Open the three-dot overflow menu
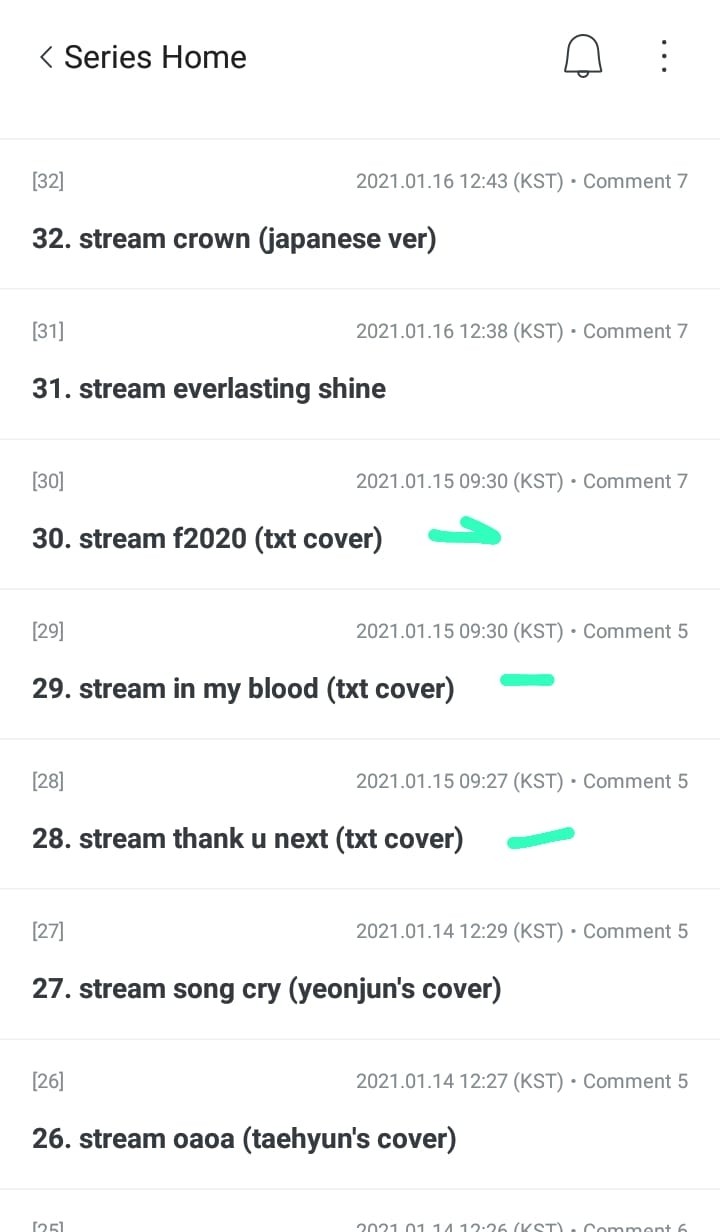This screenshot has height=1232, width=720. 664,56
